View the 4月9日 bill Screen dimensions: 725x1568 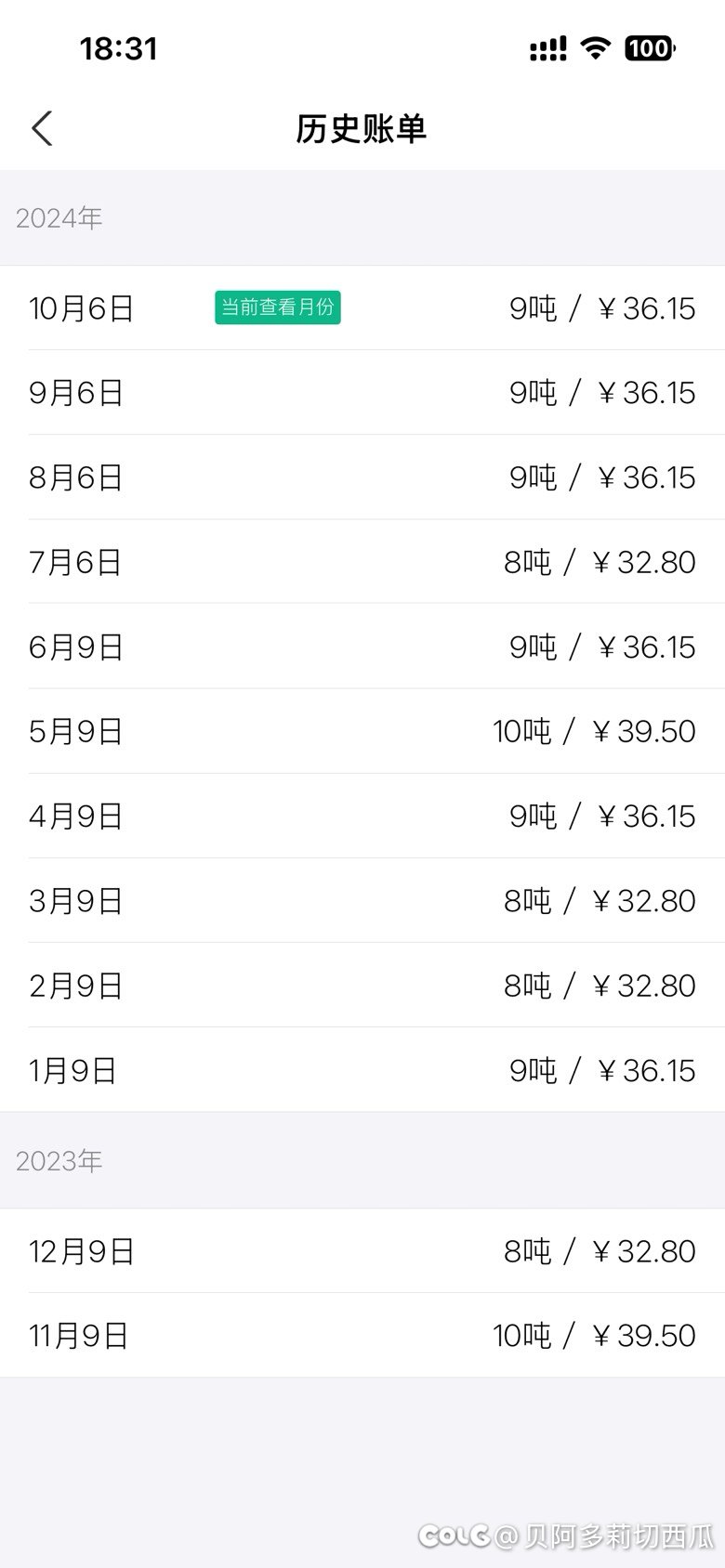[362, 817]
